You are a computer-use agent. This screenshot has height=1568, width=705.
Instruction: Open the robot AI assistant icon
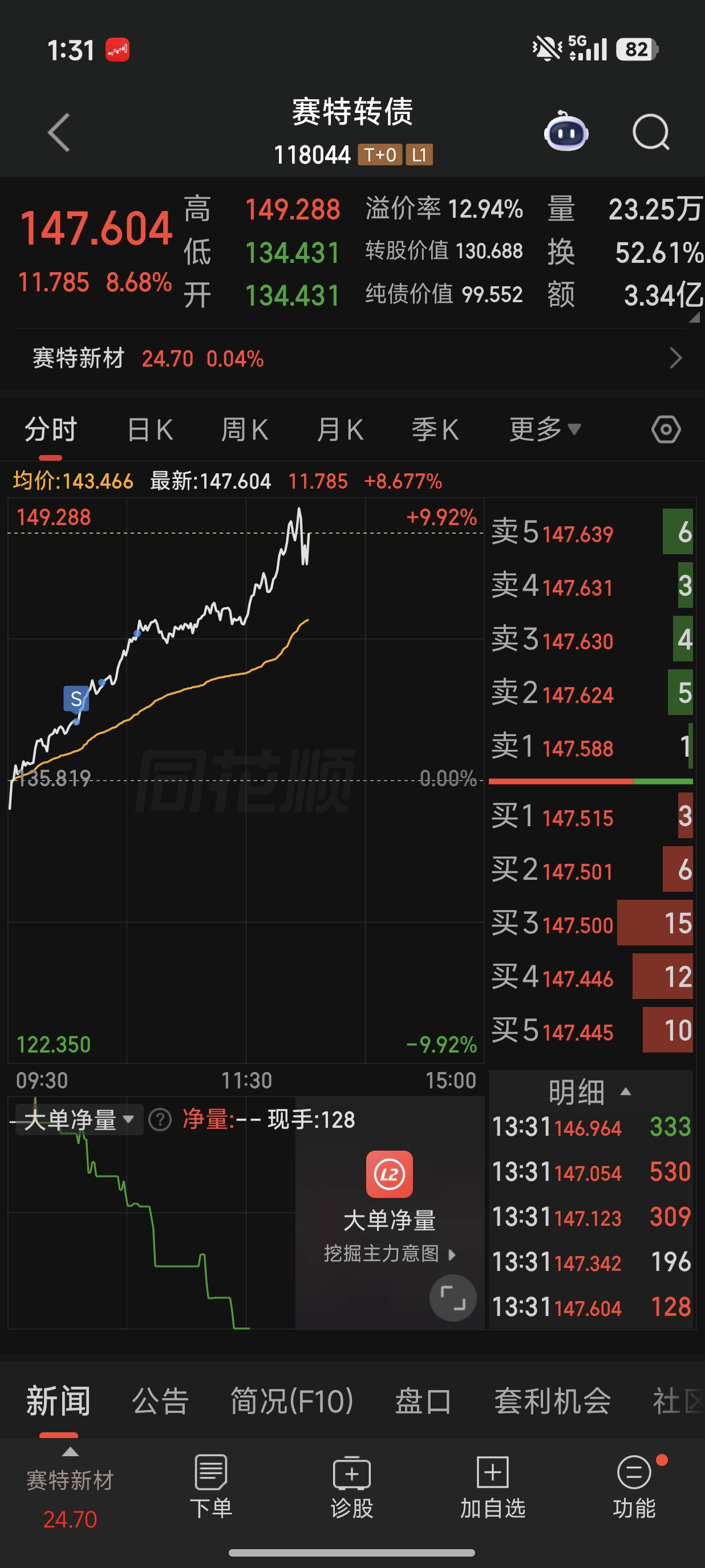[566, 132]
